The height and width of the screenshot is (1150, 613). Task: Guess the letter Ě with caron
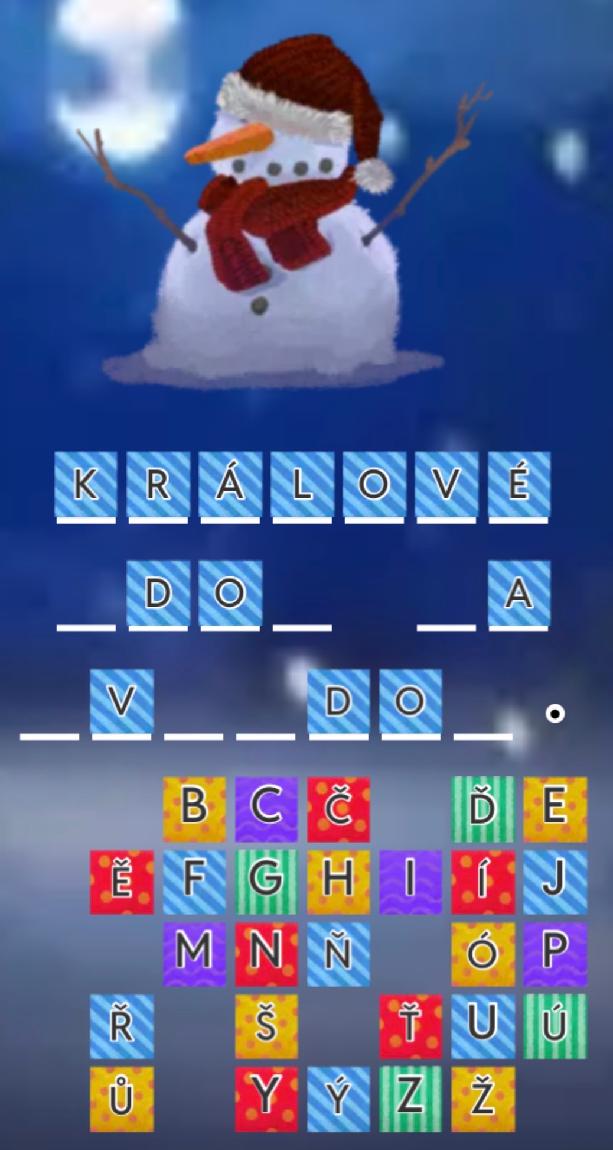click(122, 882)
